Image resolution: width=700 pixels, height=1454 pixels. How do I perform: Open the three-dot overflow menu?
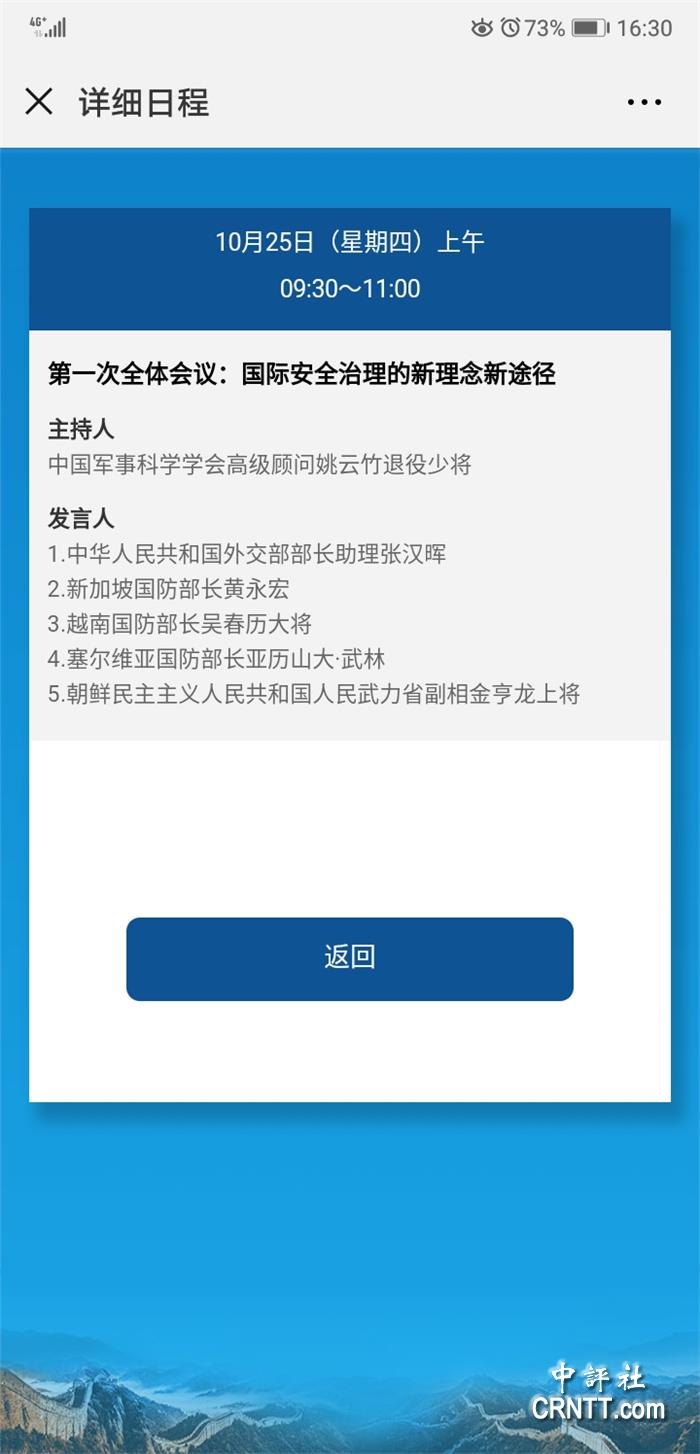pos(644,102)
